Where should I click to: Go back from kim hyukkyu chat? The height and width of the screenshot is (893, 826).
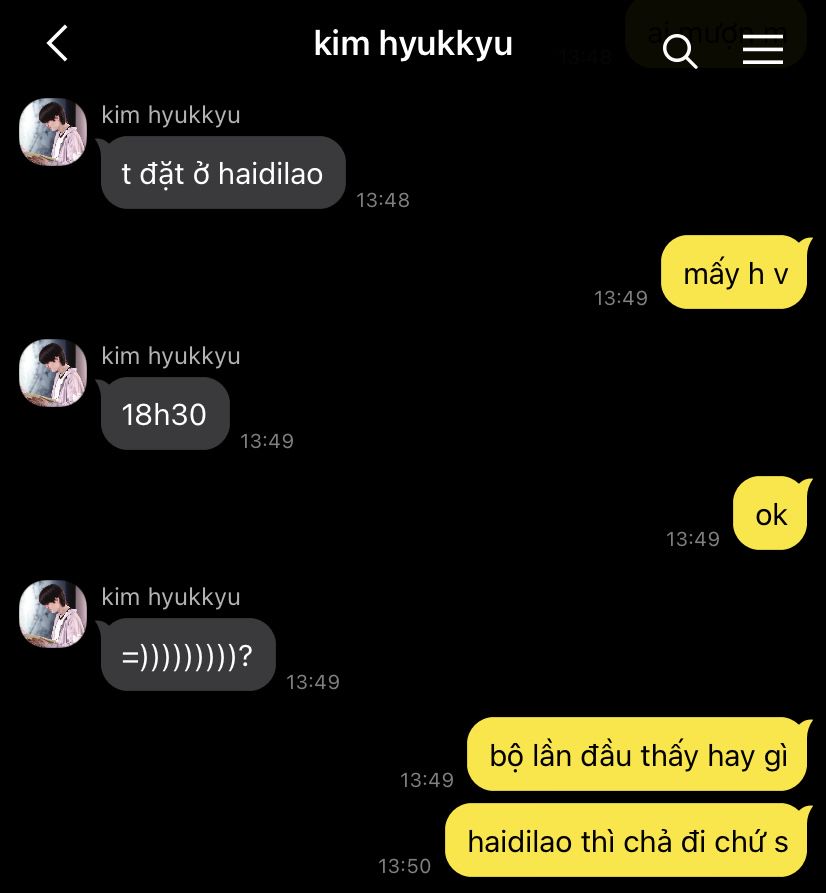[58, 44]
